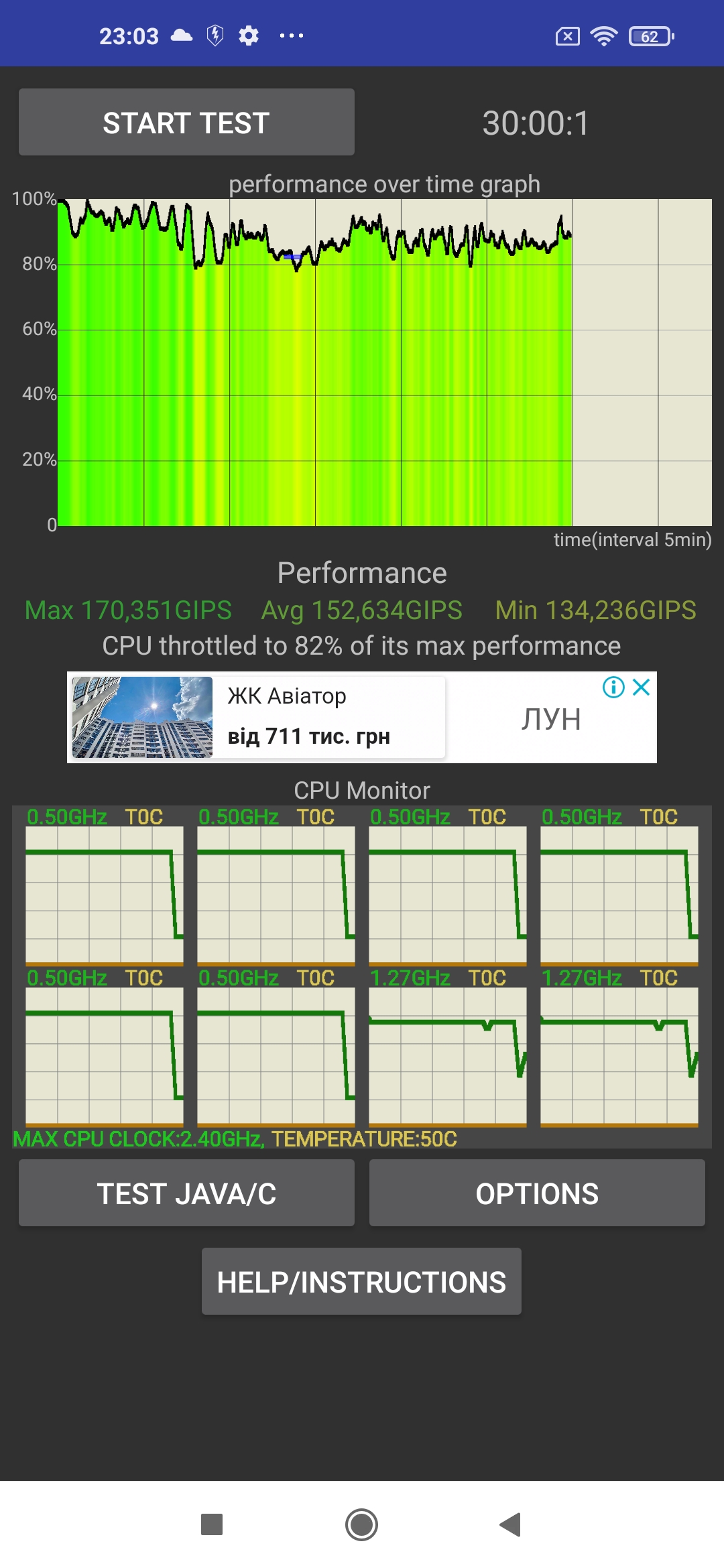724x1568 pixels.
Task: Go to the home screen
Action: tap(361, 1524)
